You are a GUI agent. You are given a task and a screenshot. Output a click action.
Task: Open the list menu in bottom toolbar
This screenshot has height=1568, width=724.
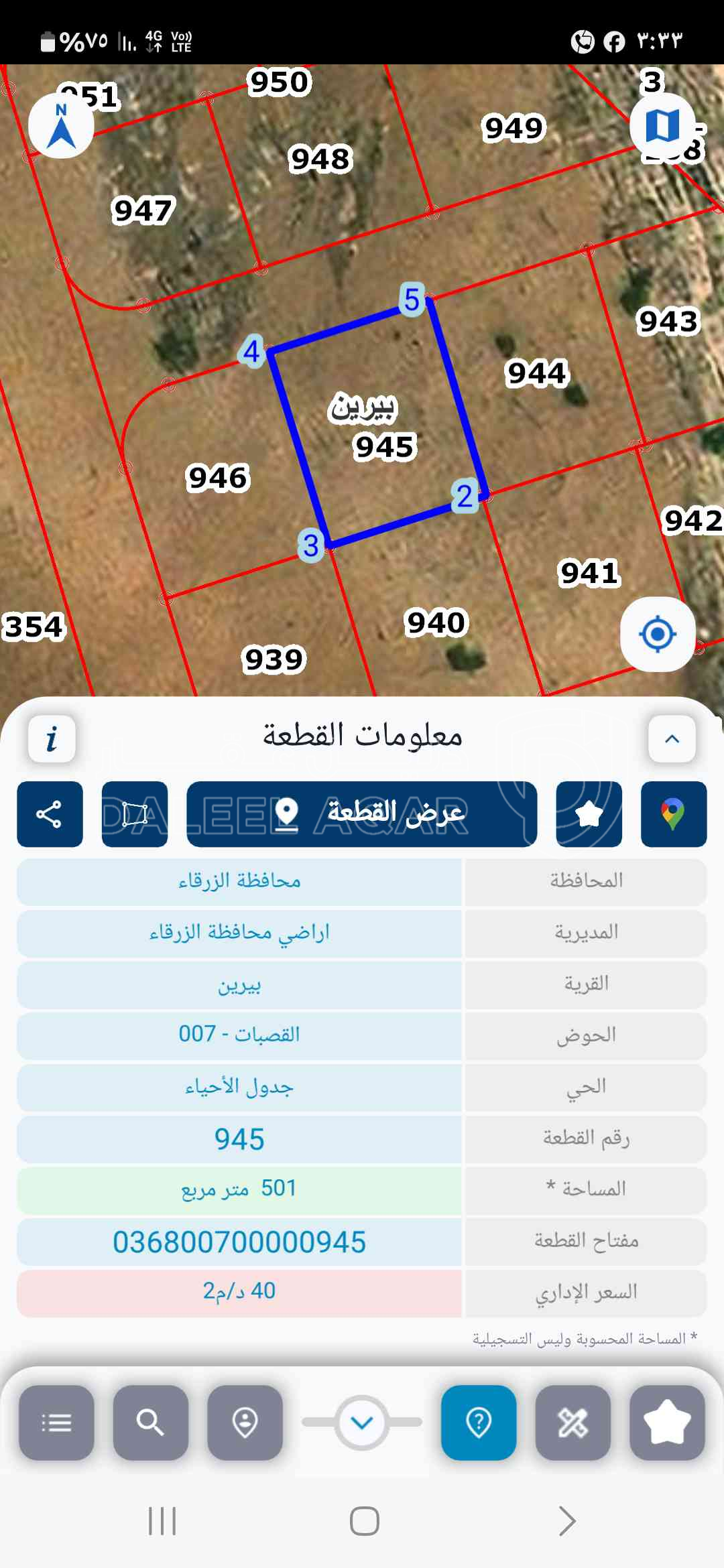coord(56,1422)
